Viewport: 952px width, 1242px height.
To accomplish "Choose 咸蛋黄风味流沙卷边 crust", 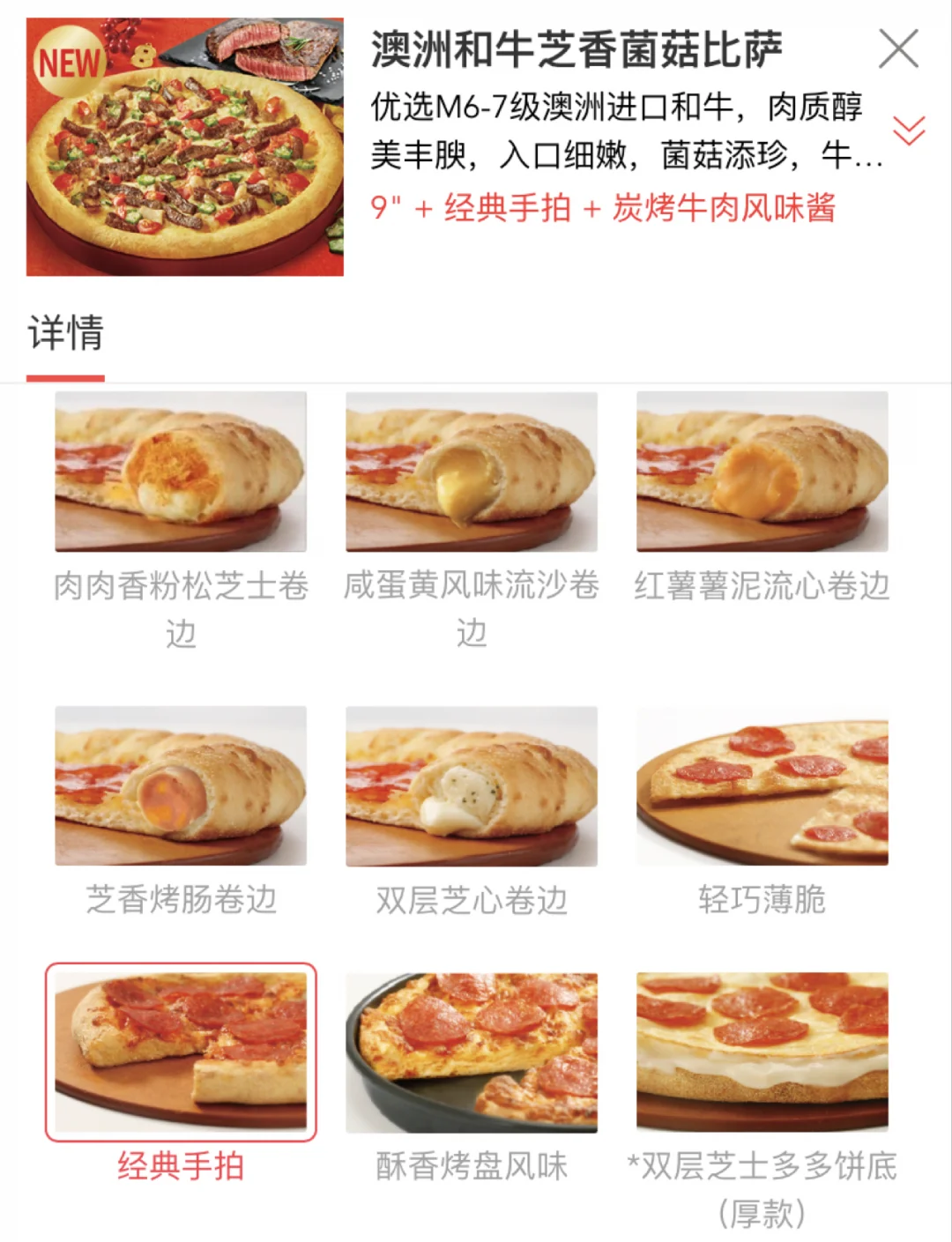I will point(472,472).
